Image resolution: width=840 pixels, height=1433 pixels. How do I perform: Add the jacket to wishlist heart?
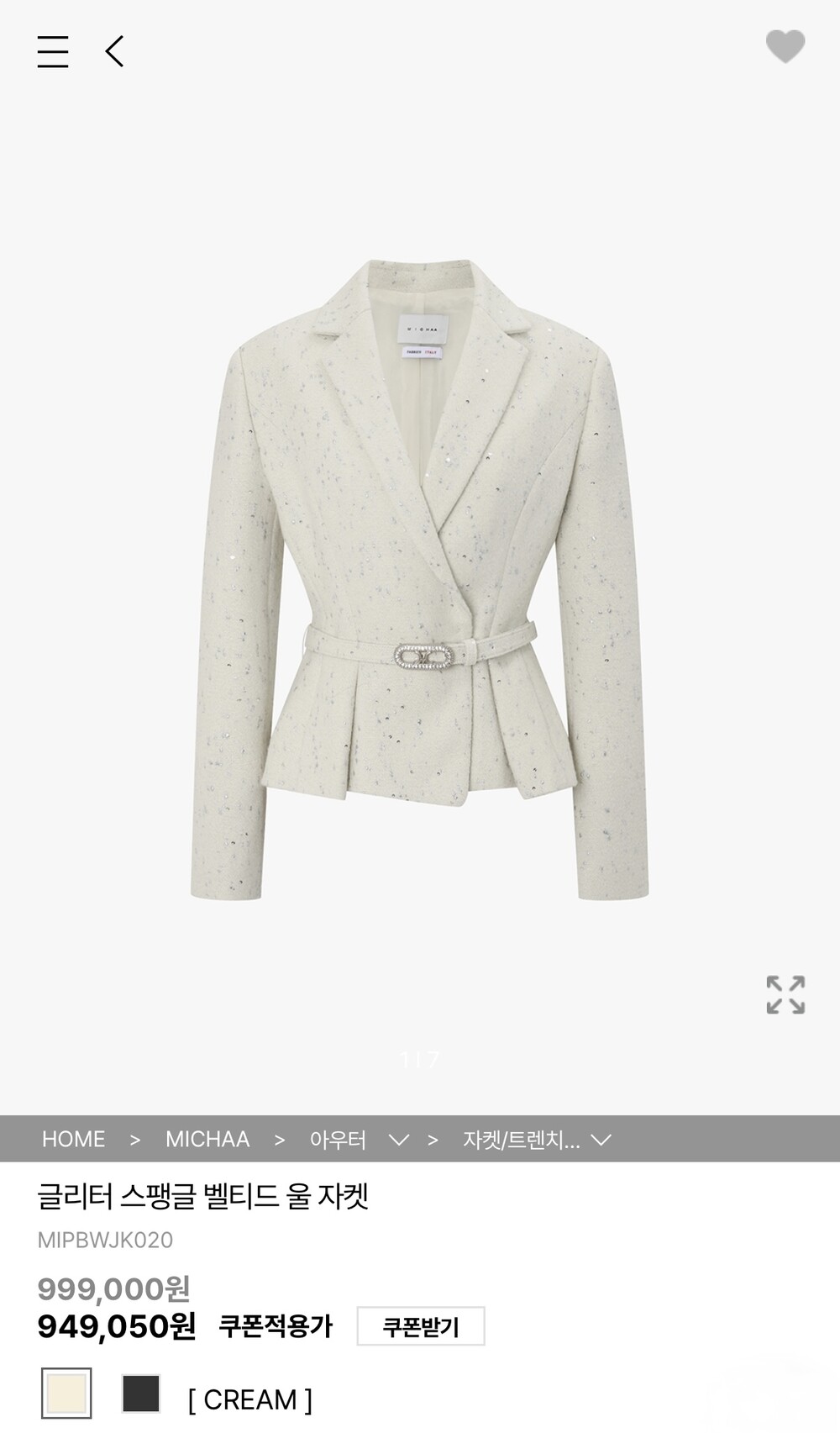coord(785,46)
